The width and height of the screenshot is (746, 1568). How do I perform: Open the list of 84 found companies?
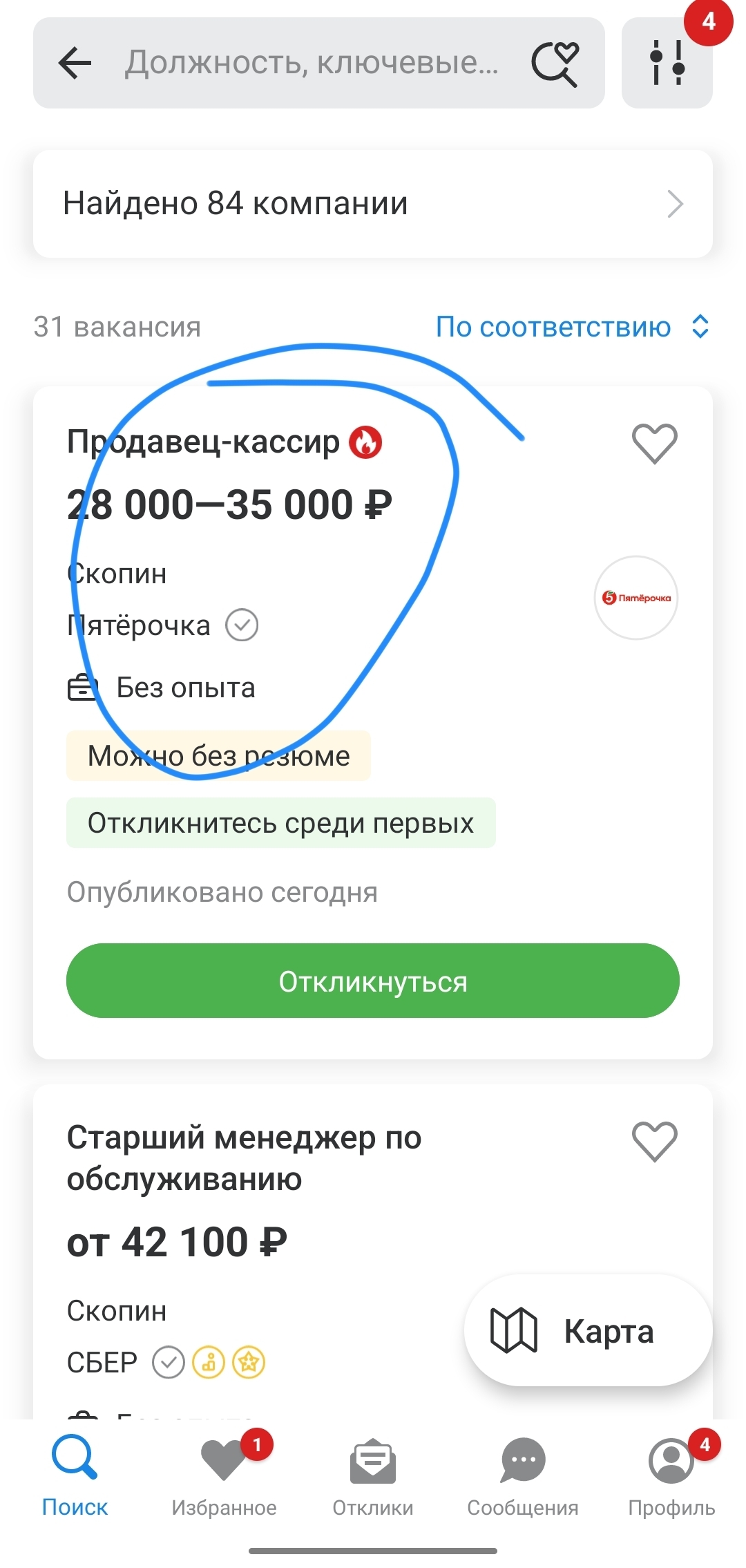[372, 204]
